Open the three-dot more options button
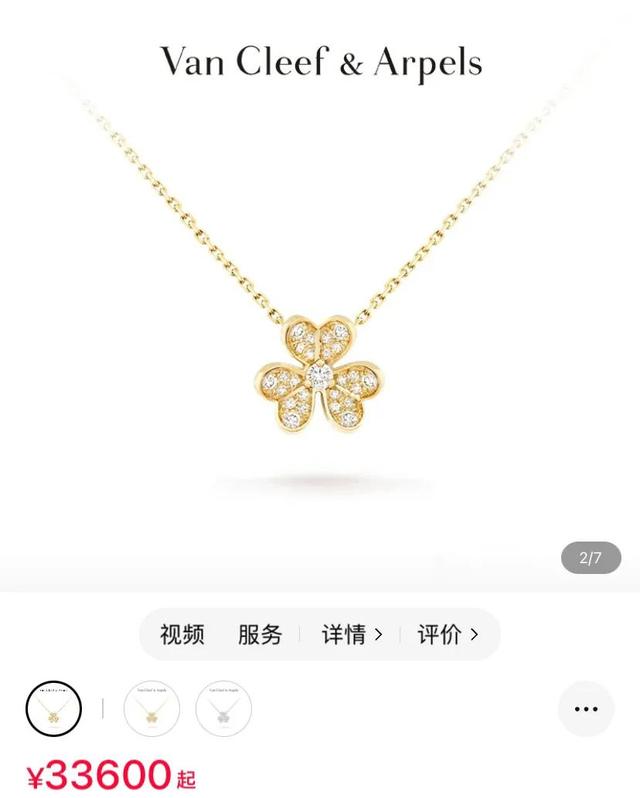Viewport: 640px width, 798px height. [585, 709]
